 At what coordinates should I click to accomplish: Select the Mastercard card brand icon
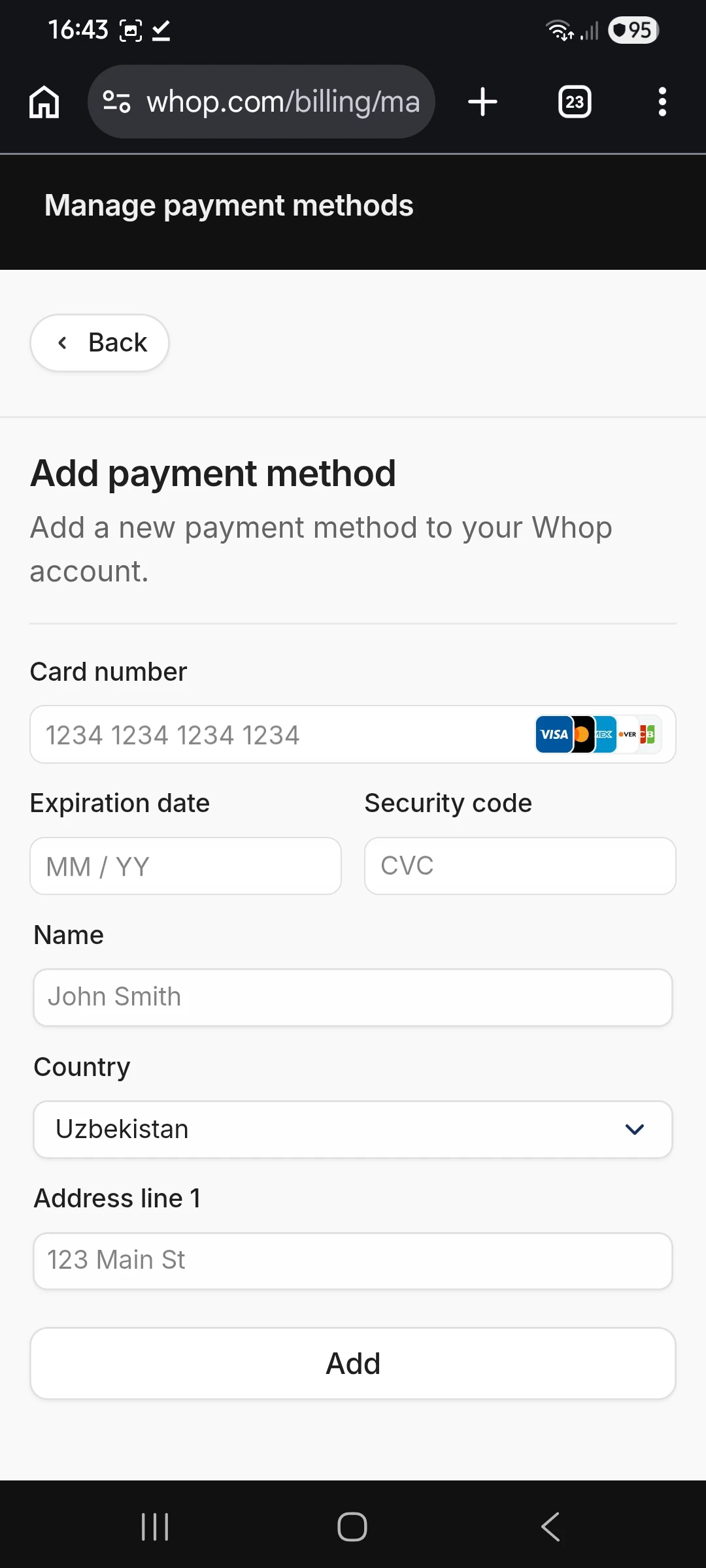tap(584, 734)
